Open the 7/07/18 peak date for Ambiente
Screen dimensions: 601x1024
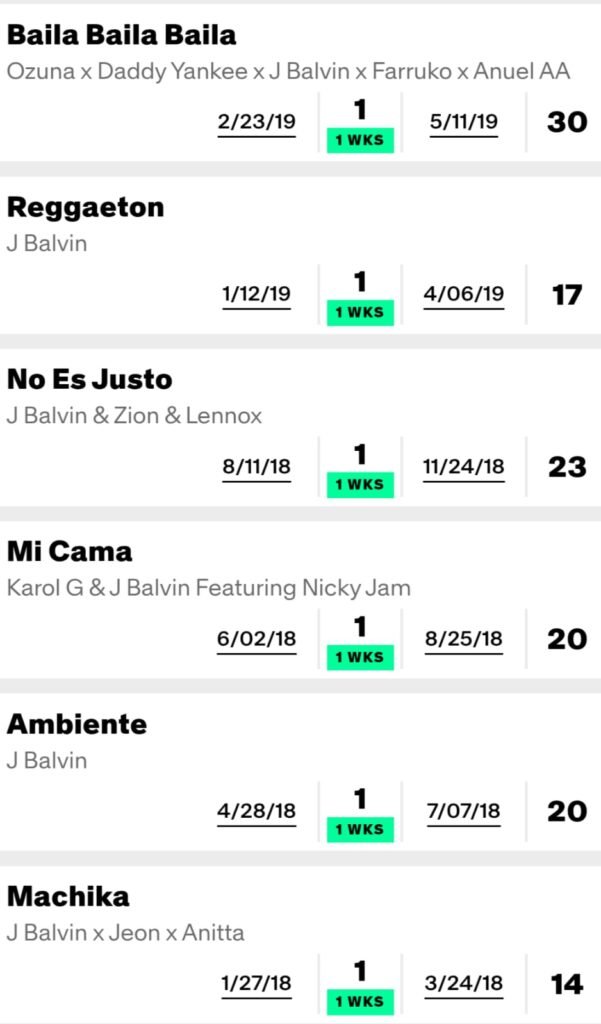463,811
